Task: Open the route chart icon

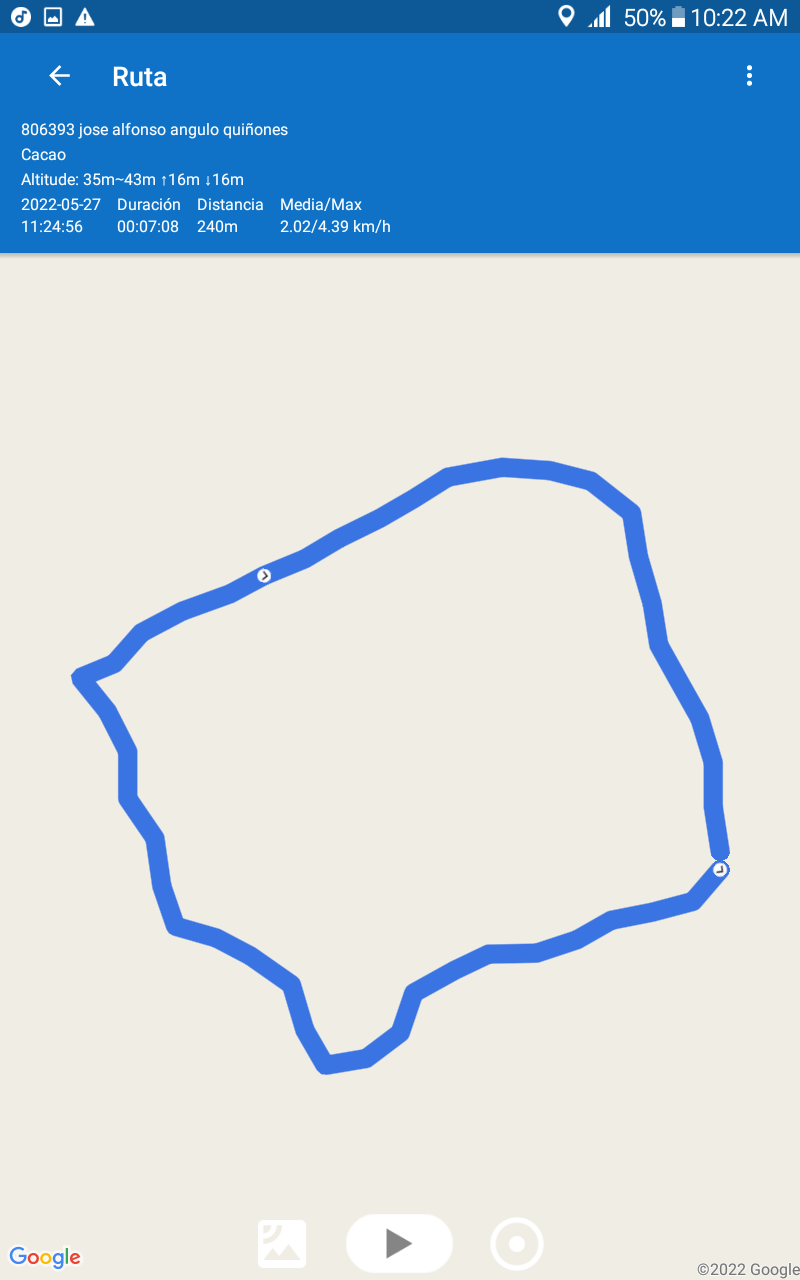Action: 282,1244
